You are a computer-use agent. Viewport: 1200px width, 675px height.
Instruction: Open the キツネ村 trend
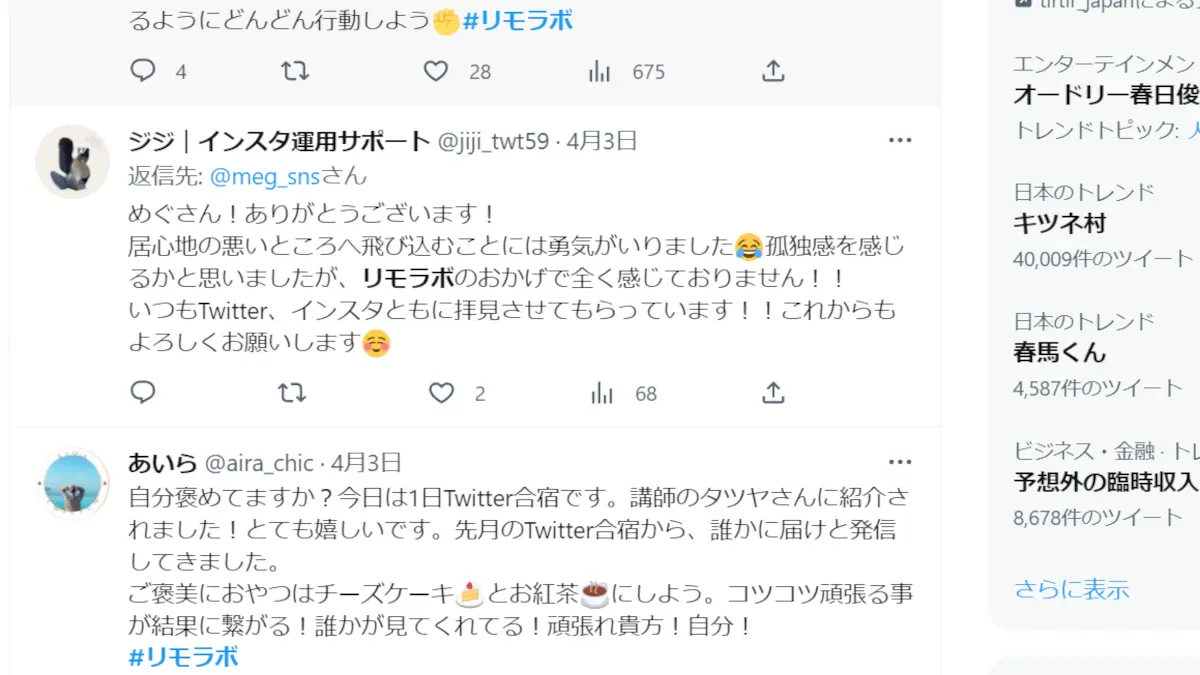click(1060, 223)
